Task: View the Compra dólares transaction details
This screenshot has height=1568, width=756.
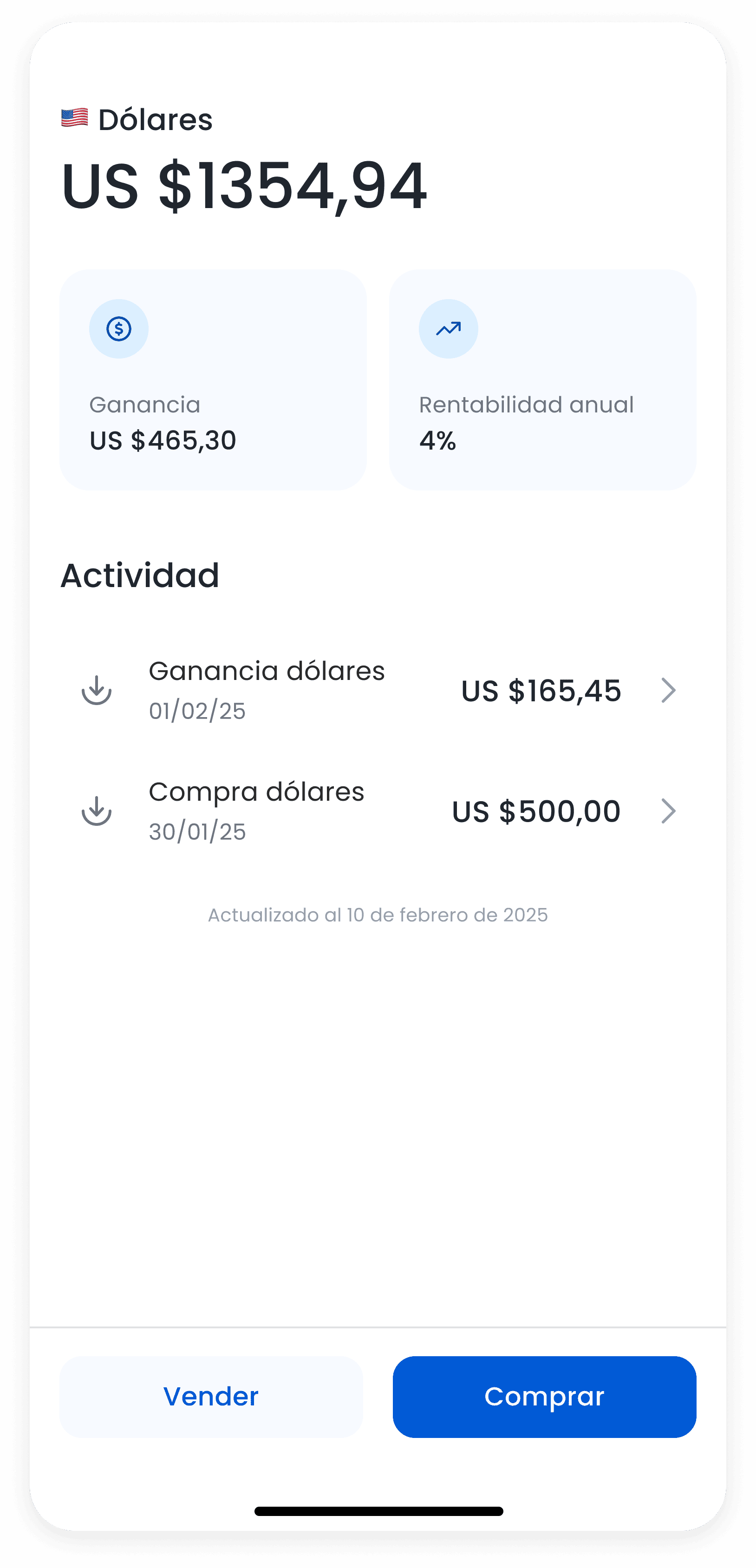Action: point(378,811)
